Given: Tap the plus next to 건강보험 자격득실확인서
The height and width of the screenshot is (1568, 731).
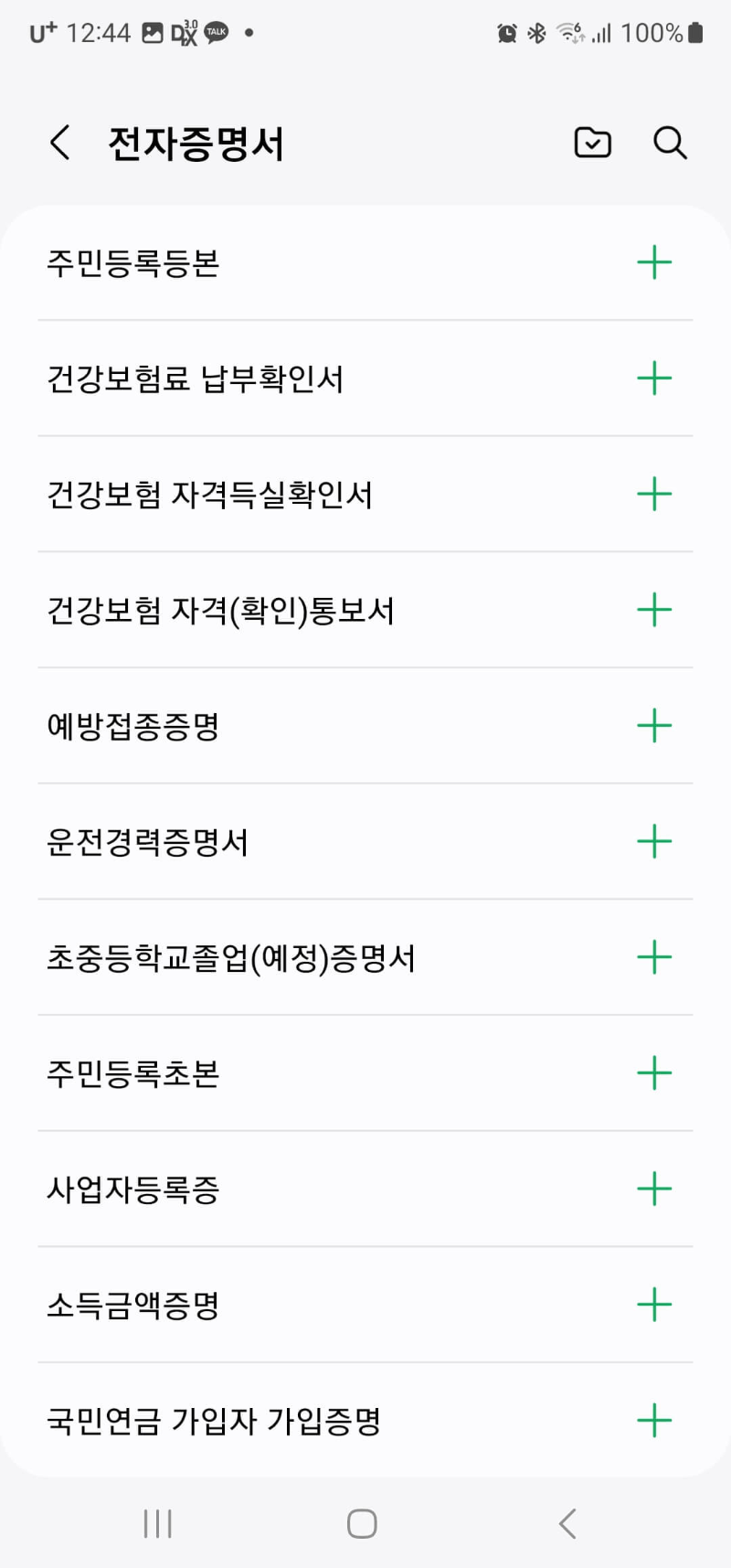Looking at the screenshot, I should (654, 495).
